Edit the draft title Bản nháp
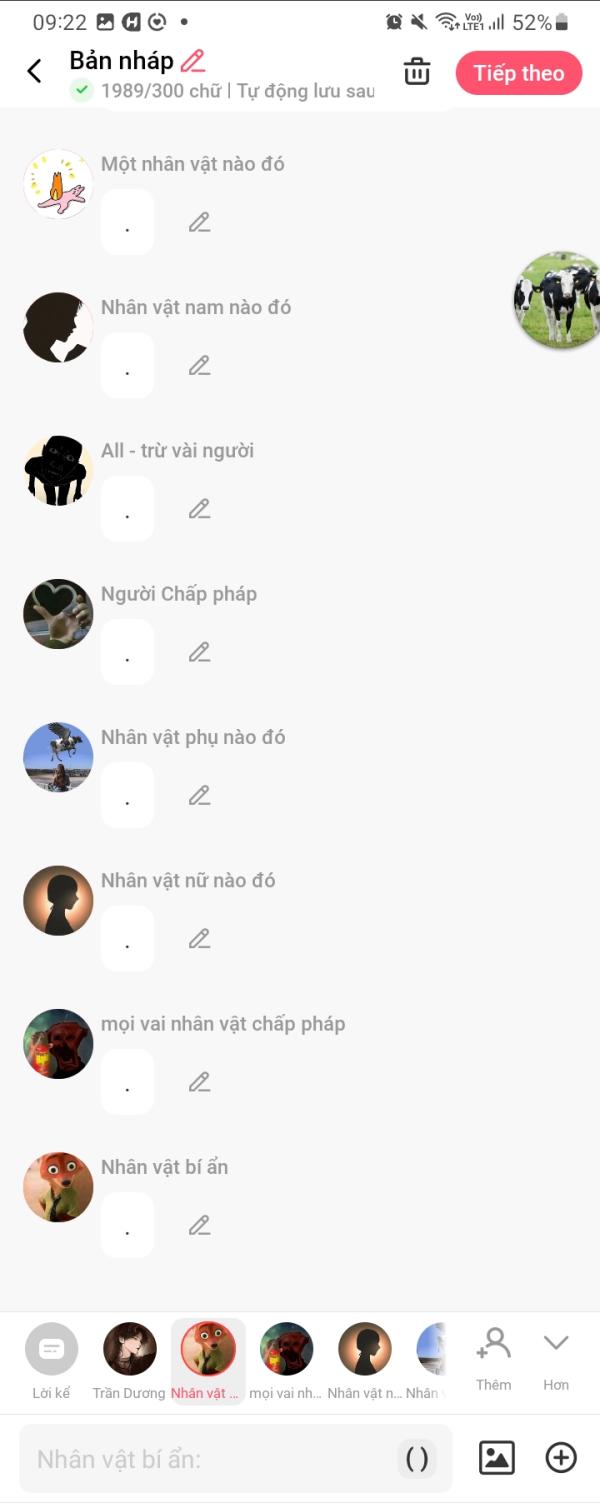The width and height of the screenshot is (600, 1503). pyautogui.click(x=193, y=61)
